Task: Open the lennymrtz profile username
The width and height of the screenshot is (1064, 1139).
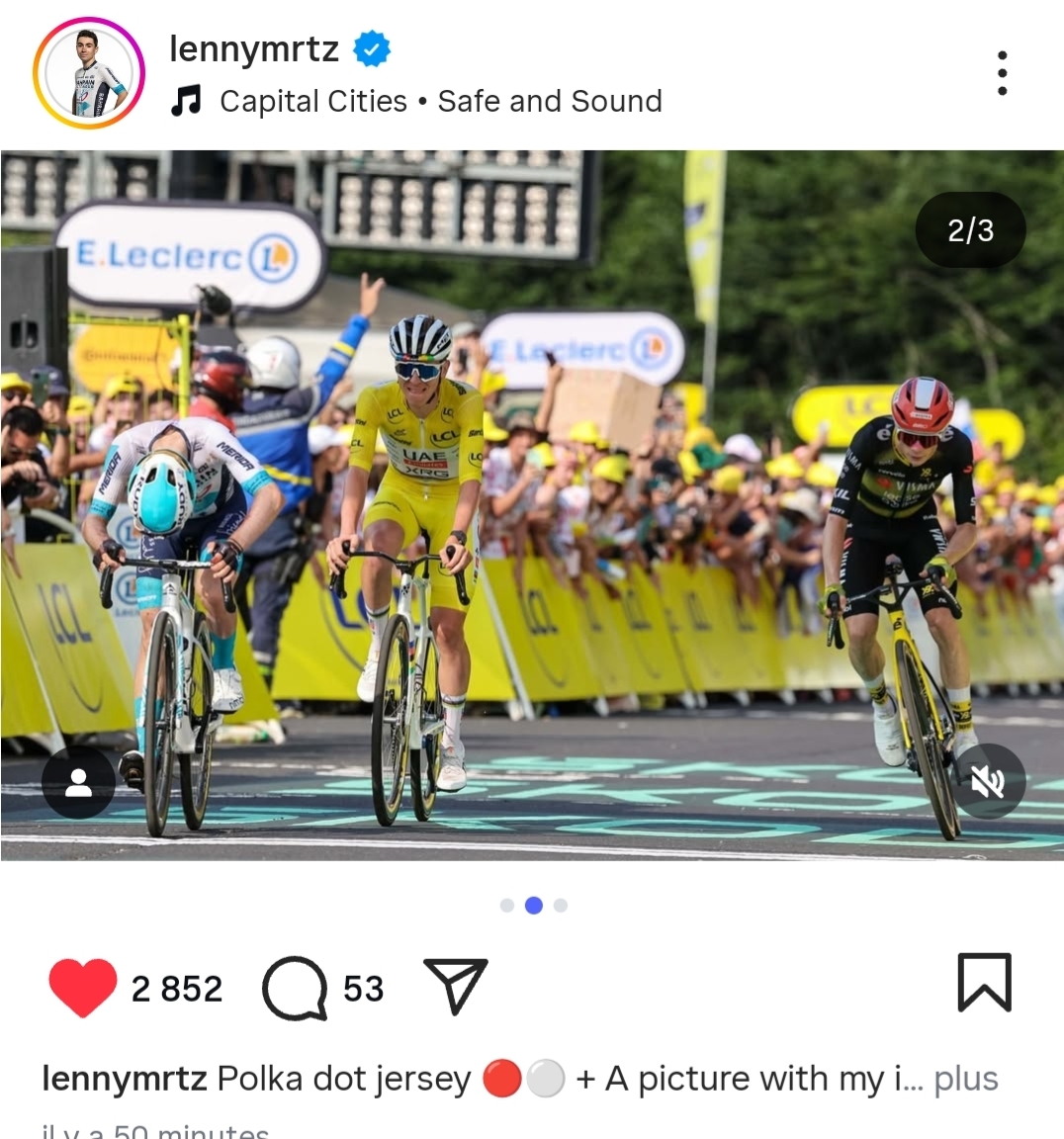Action: pyautogui.click(x=254, y=48)
